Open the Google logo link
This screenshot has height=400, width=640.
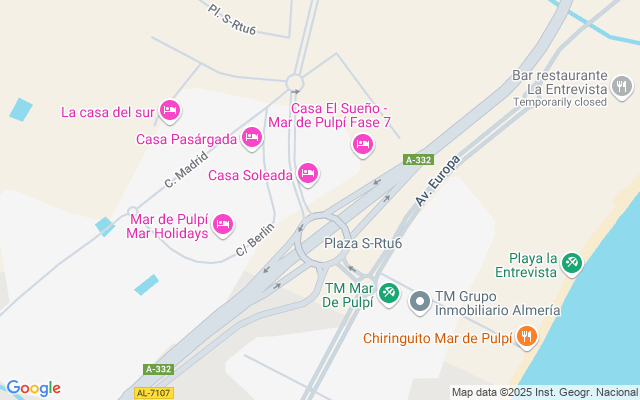33,388
